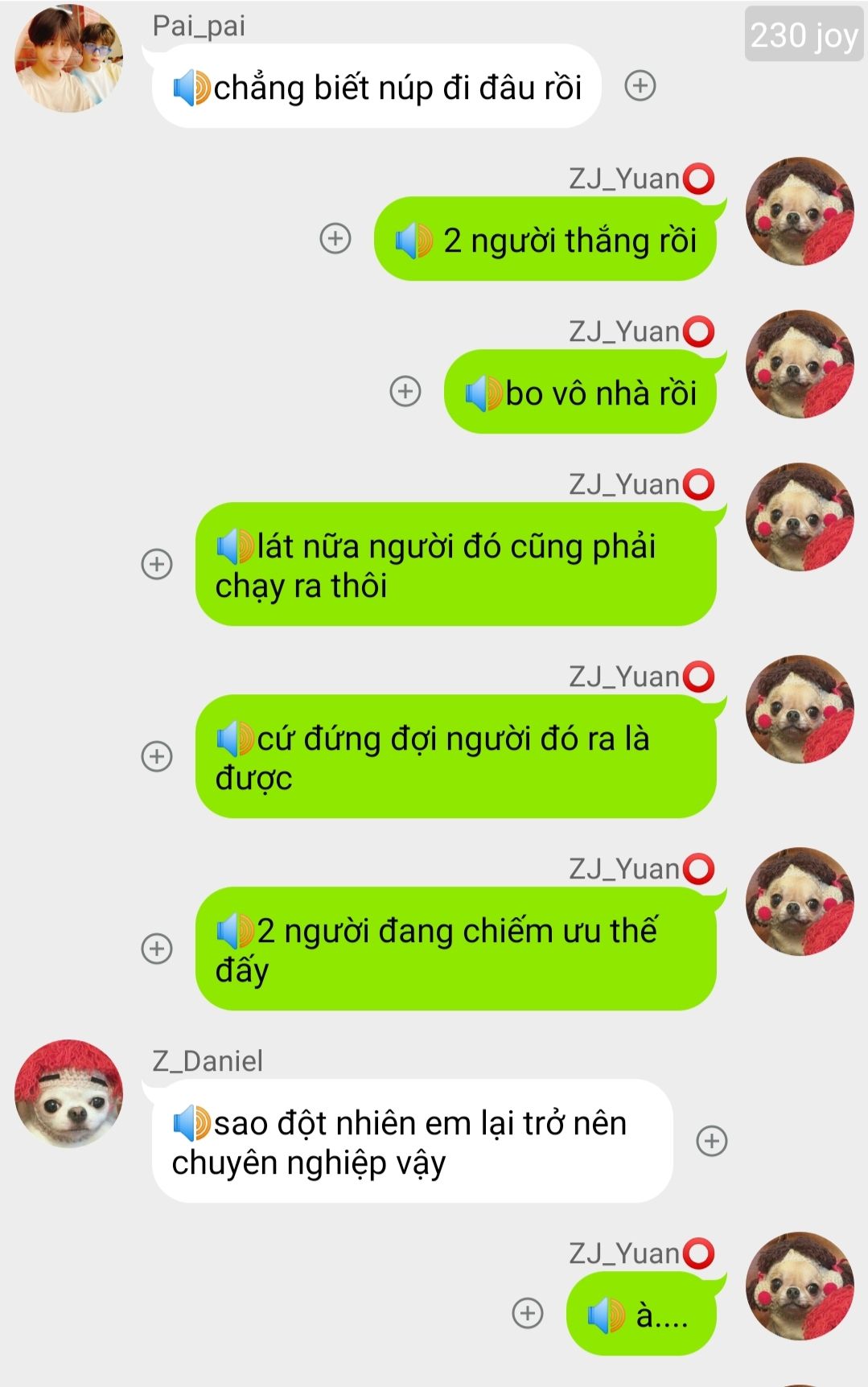Image resolution: width=868 pixels, height=1387 pixels.
Task: Play voice message "bo vô nhà rồi"
Action: point(483,393)
